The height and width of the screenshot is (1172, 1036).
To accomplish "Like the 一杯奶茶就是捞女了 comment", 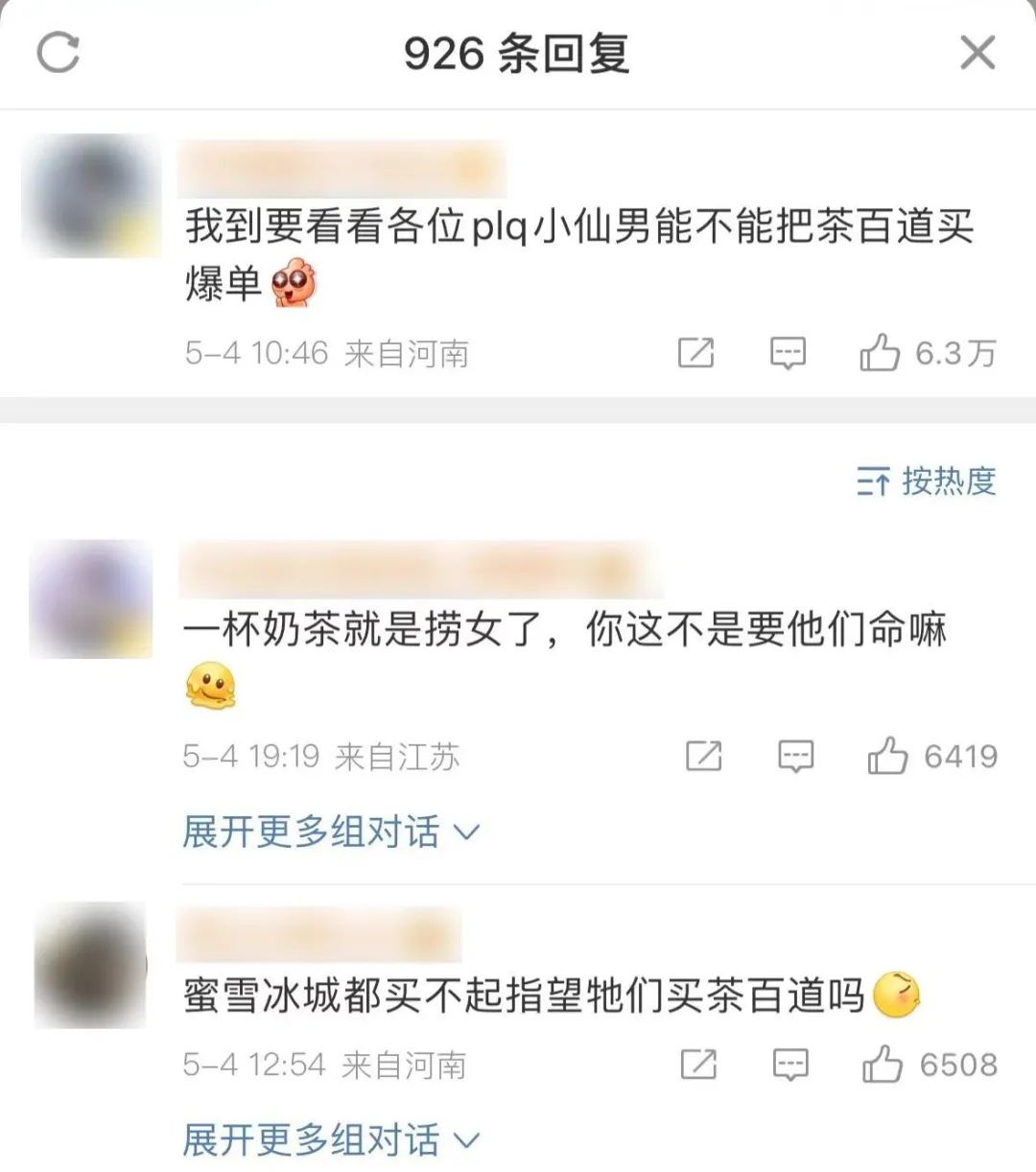I will [887, 757].
